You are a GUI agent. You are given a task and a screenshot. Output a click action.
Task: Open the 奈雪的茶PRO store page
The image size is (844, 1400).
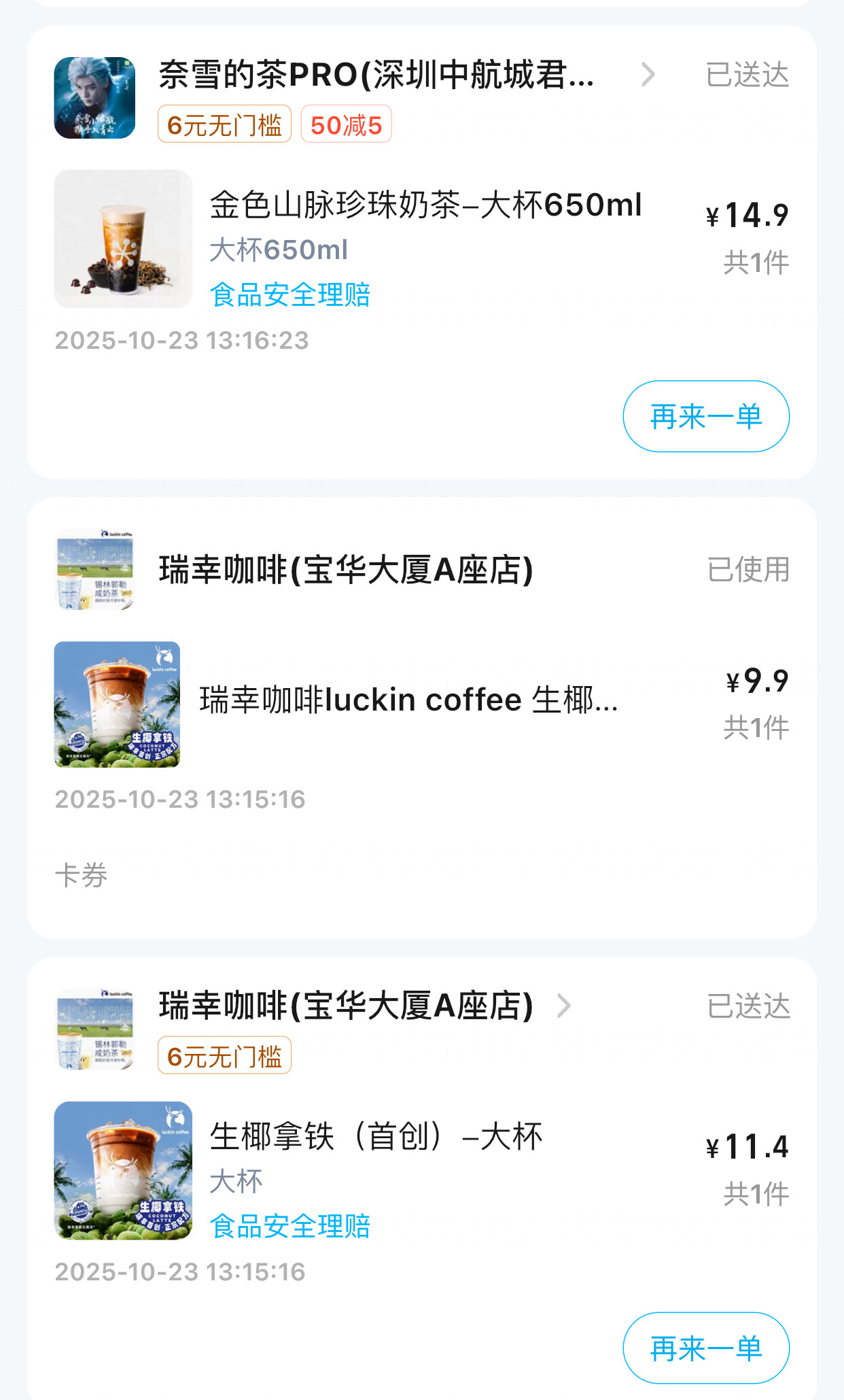(376, 75)
